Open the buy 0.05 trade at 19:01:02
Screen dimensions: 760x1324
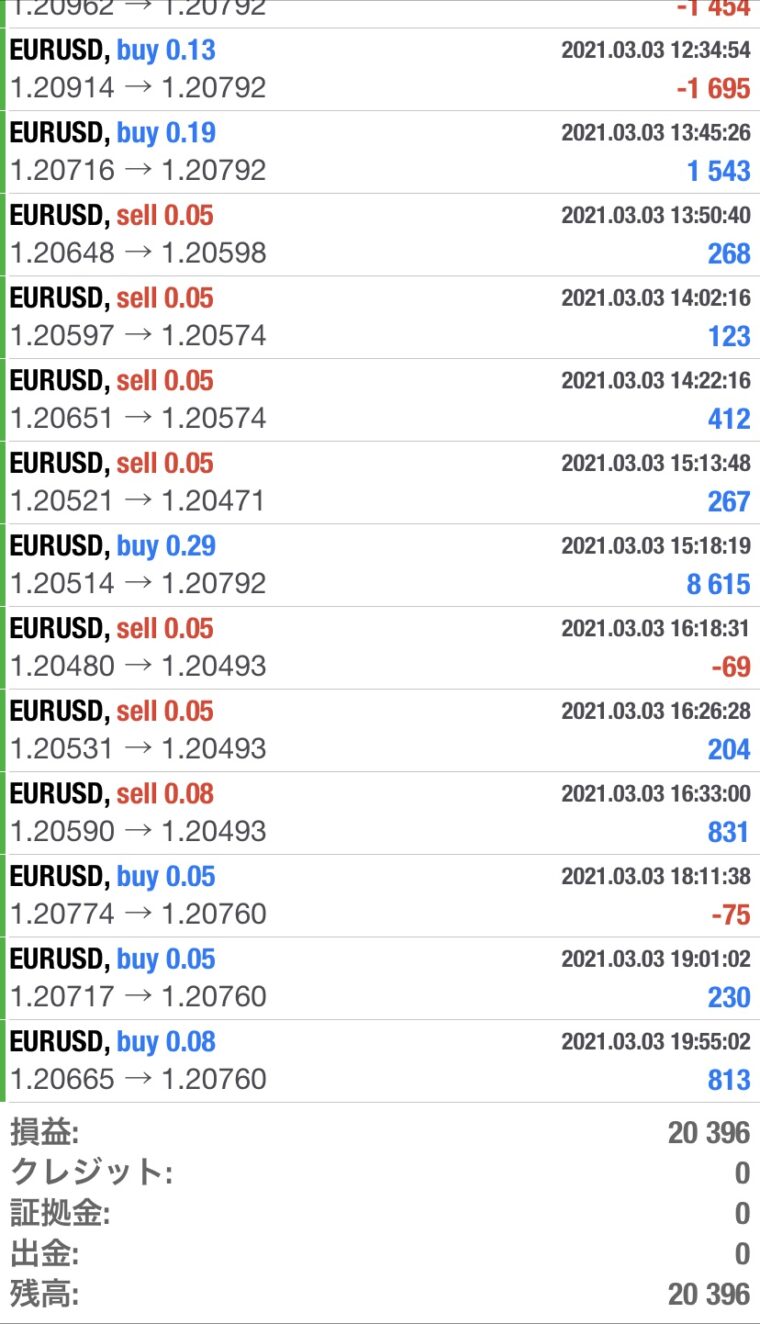pos(380,979)
